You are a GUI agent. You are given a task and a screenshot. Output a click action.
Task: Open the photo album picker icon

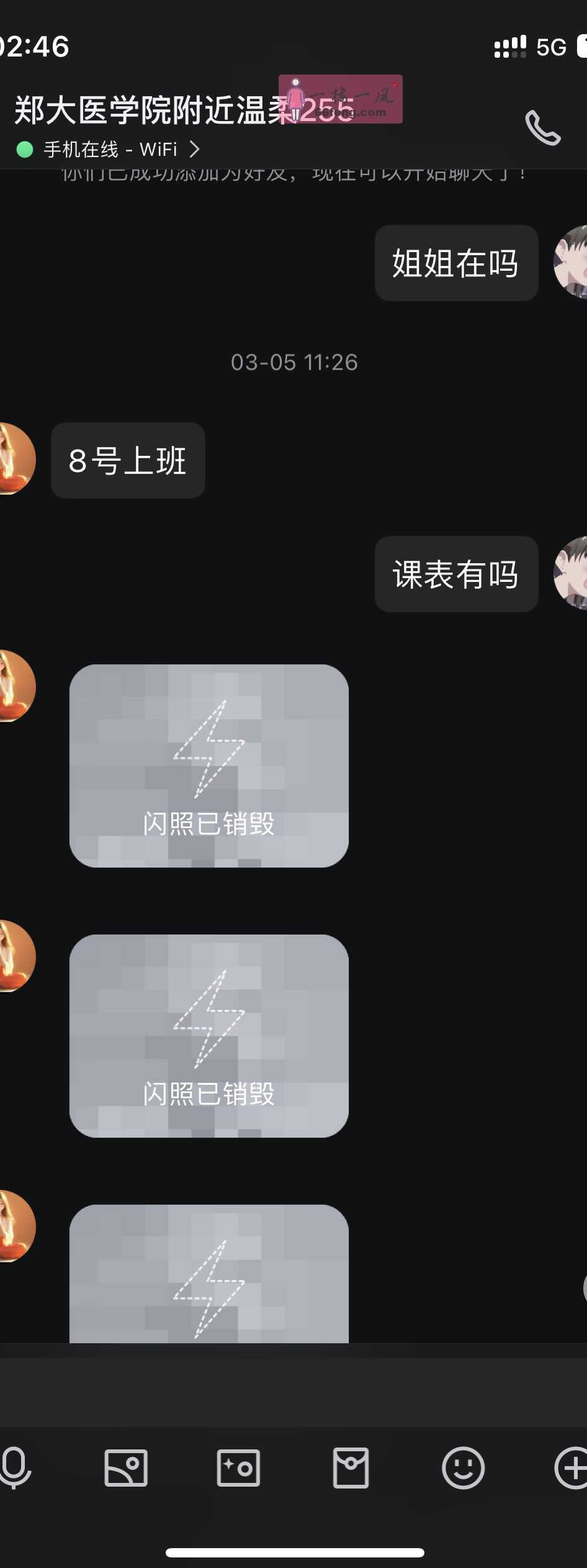click(x=126, y=1468)
